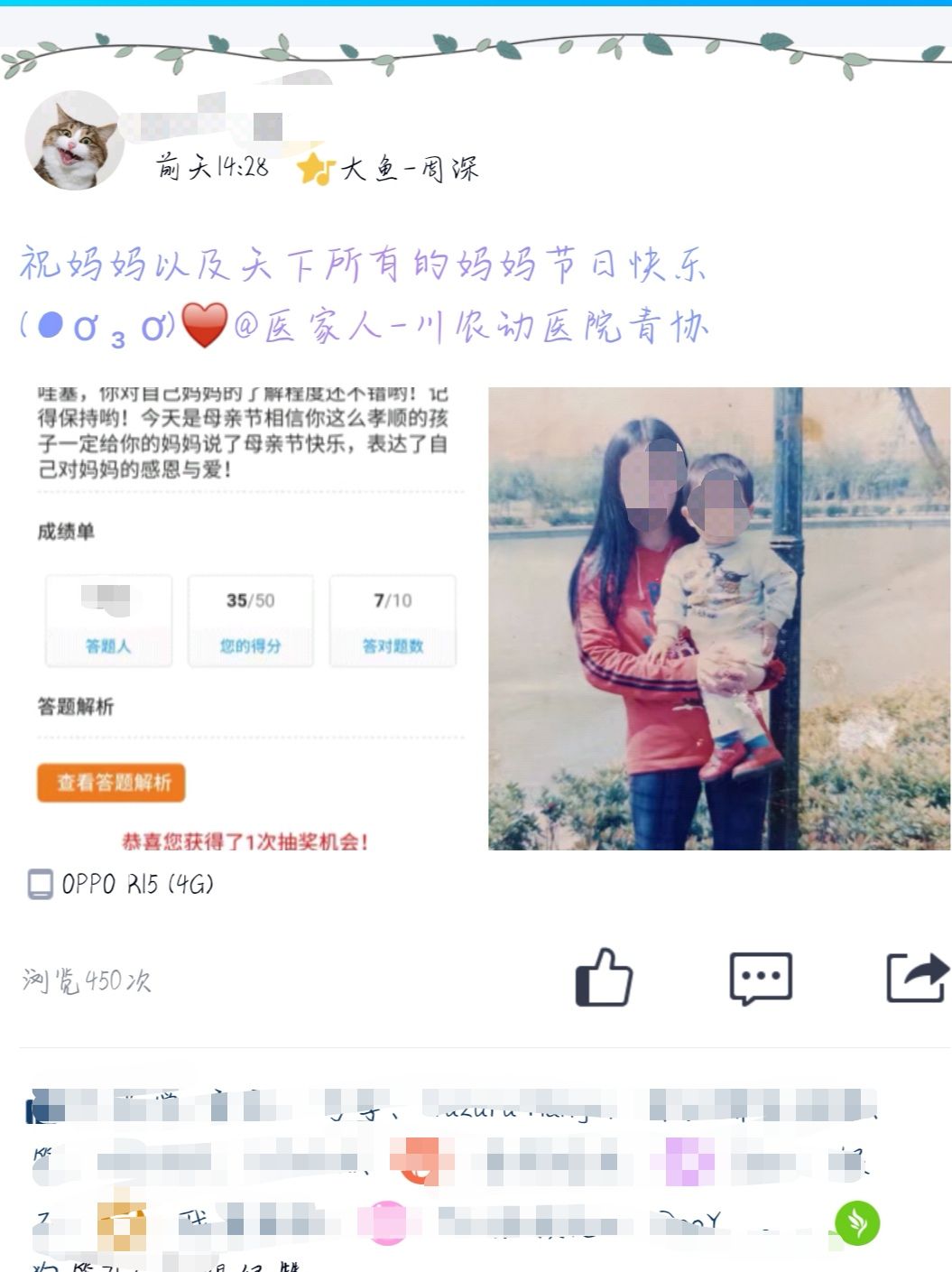The width and height of the screenshot is (952, 1272).
Task: Open the comment icon under the post
Action: [x=760, y=978]
